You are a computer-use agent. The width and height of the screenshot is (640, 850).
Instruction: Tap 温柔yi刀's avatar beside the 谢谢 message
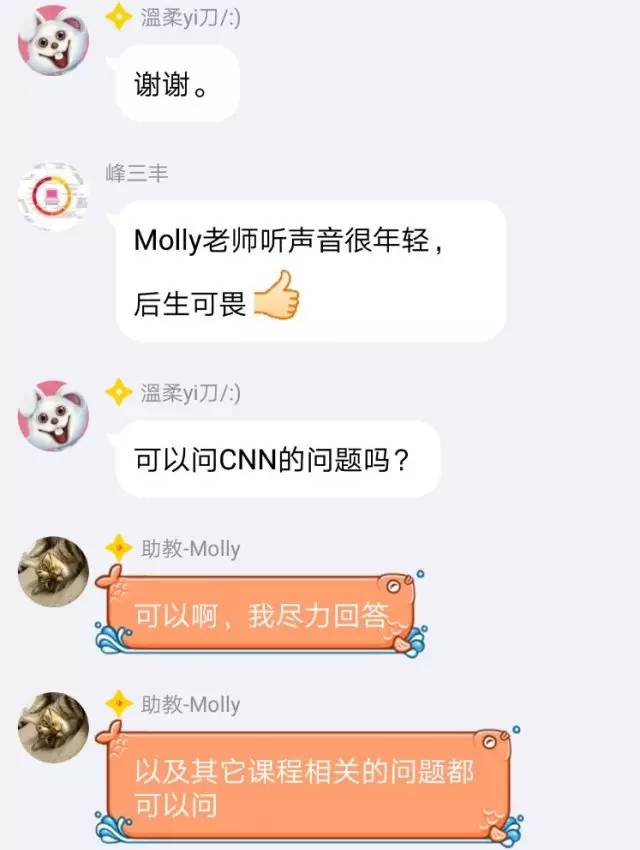(53, 40)
